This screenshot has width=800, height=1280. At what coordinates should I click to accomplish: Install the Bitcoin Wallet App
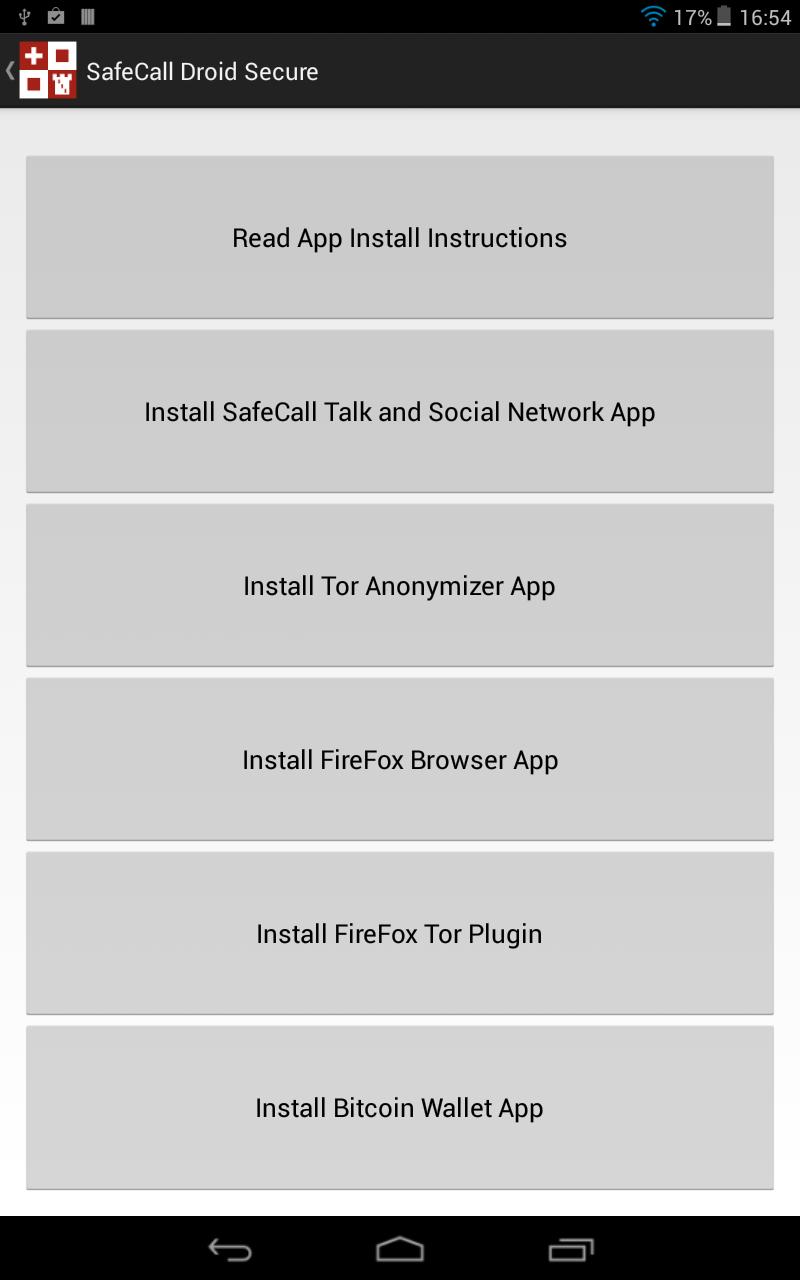pos(400,1108)
